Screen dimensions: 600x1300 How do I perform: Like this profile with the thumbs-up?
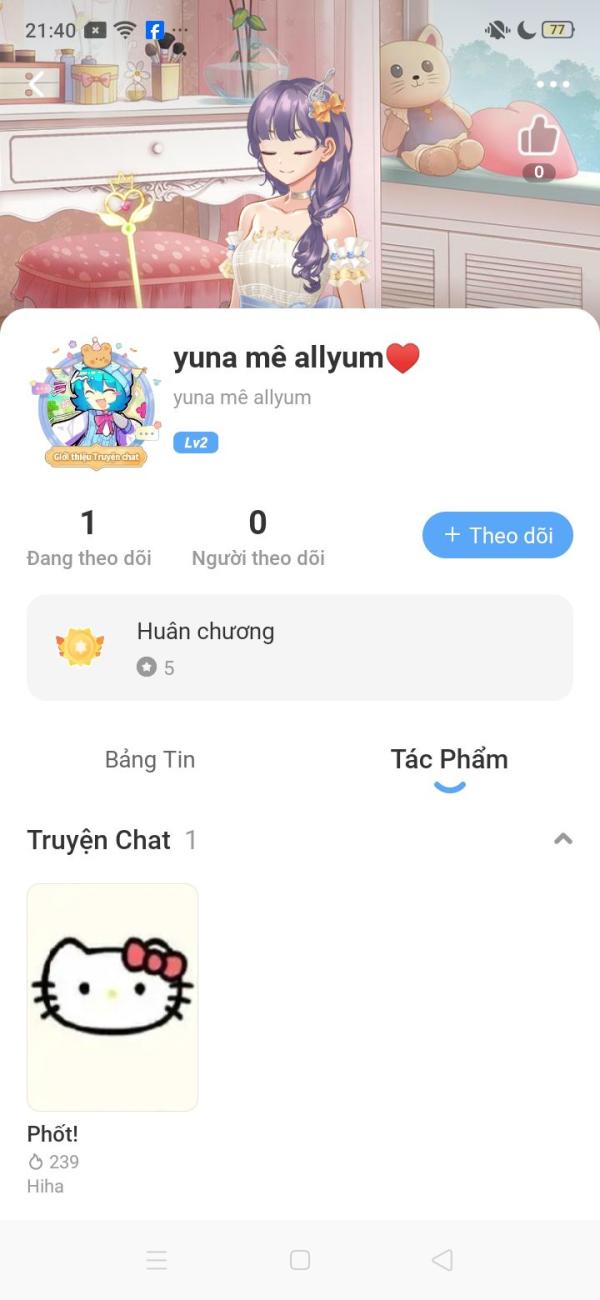coord(538,136)
